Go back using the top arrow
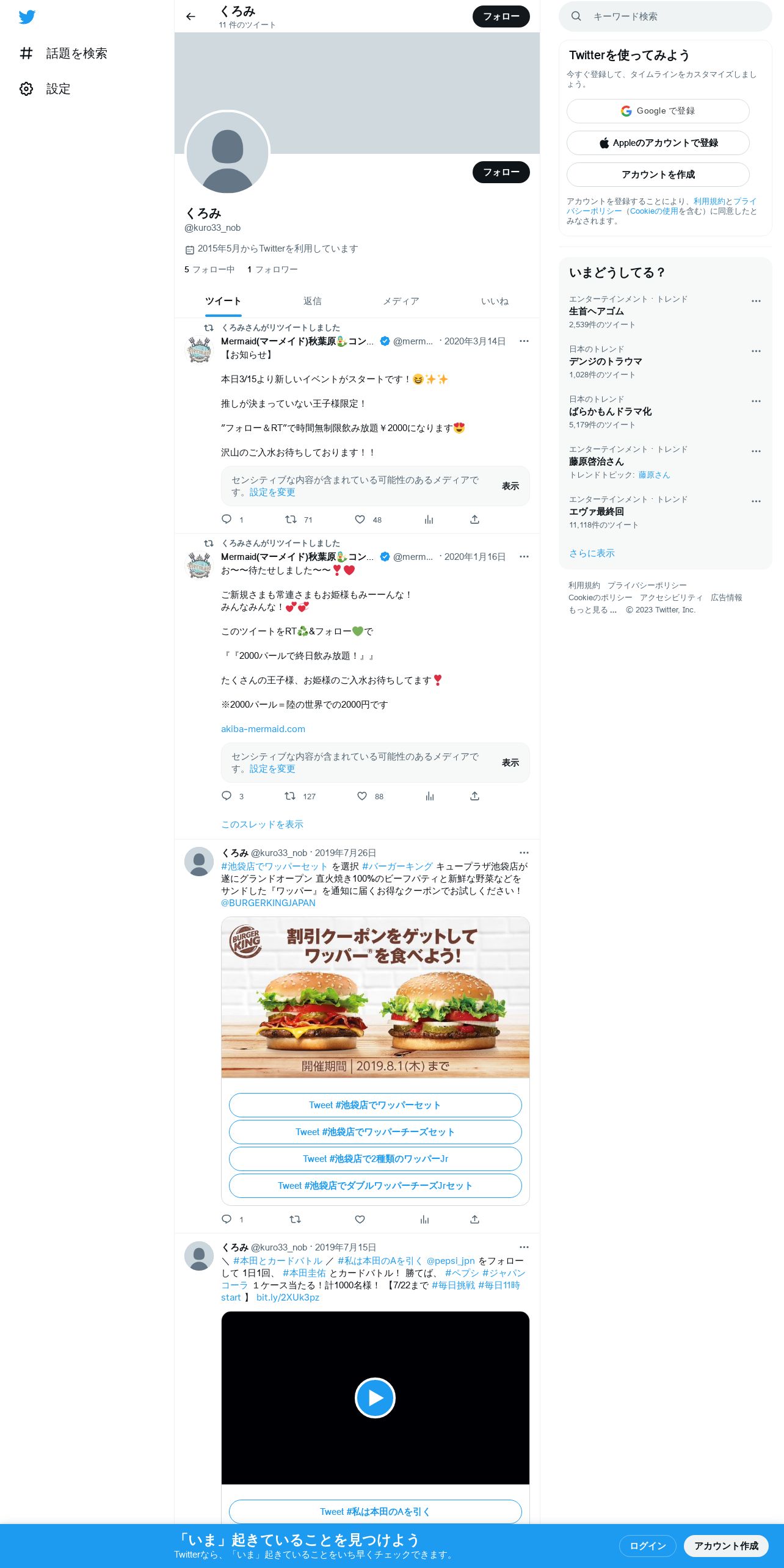 [191, 16]
